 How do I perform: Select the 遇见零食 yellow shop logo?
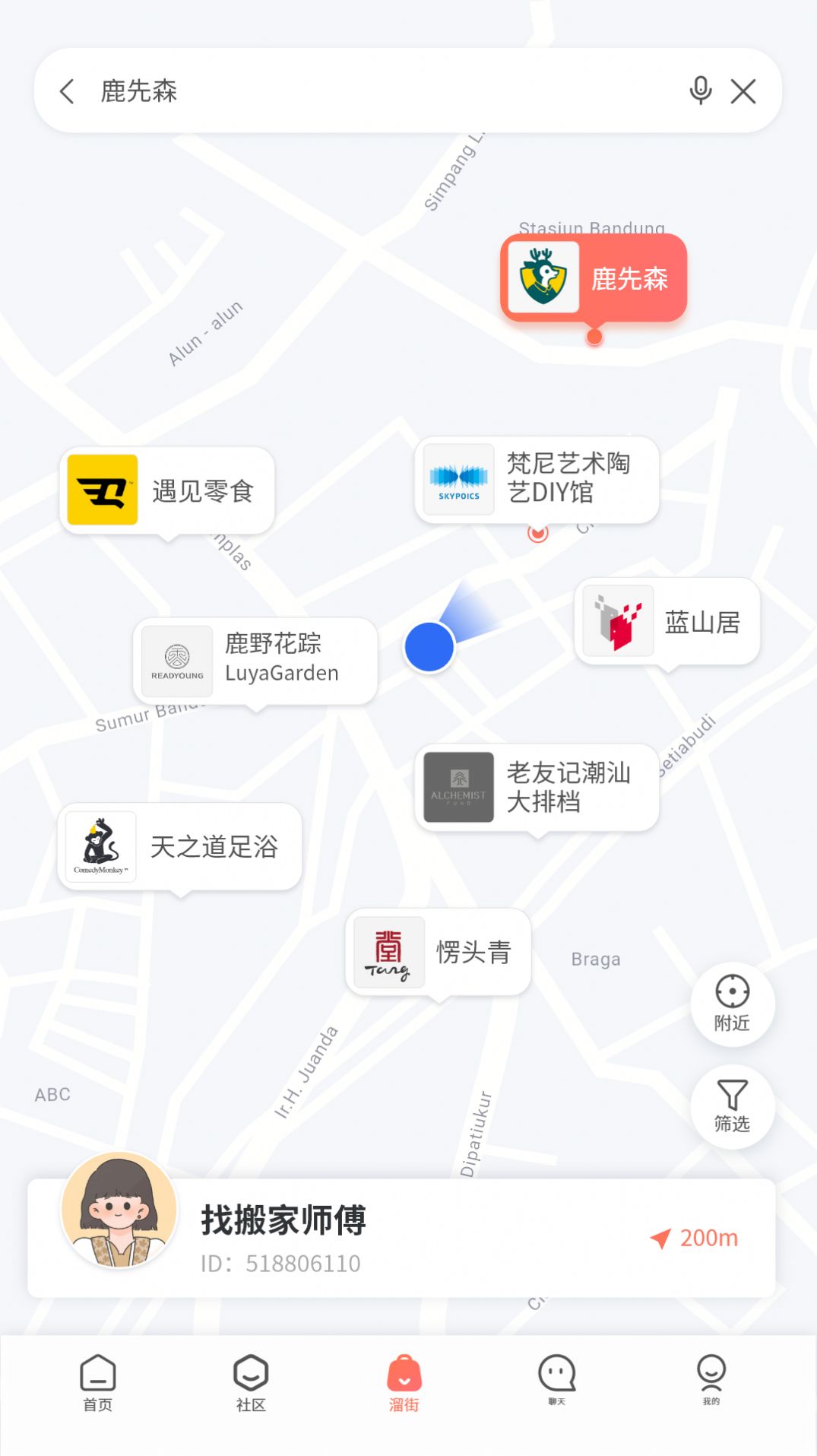[x=103, y=489]
